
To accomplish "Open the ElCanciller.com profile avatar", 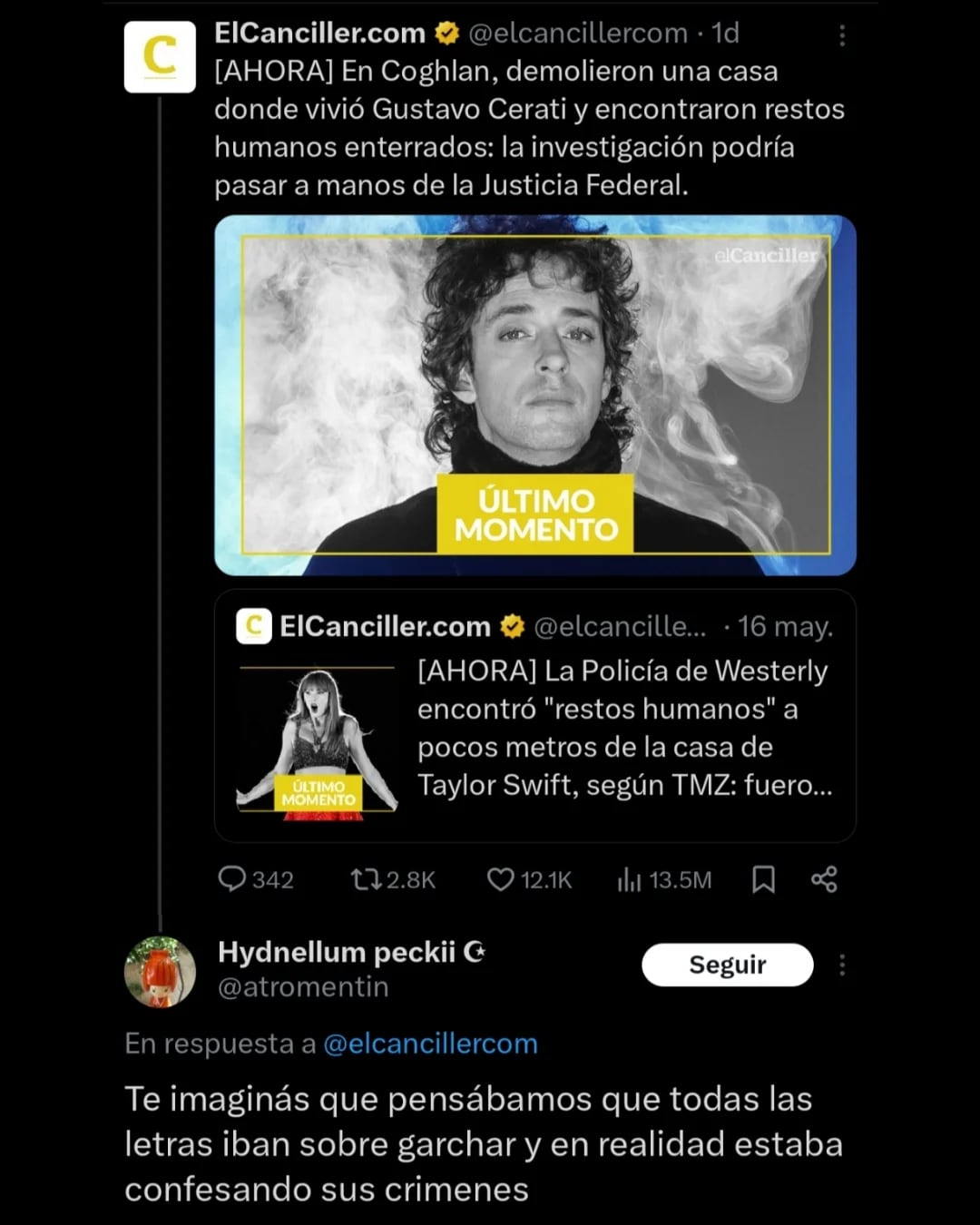I will click(x=160, y=57).
